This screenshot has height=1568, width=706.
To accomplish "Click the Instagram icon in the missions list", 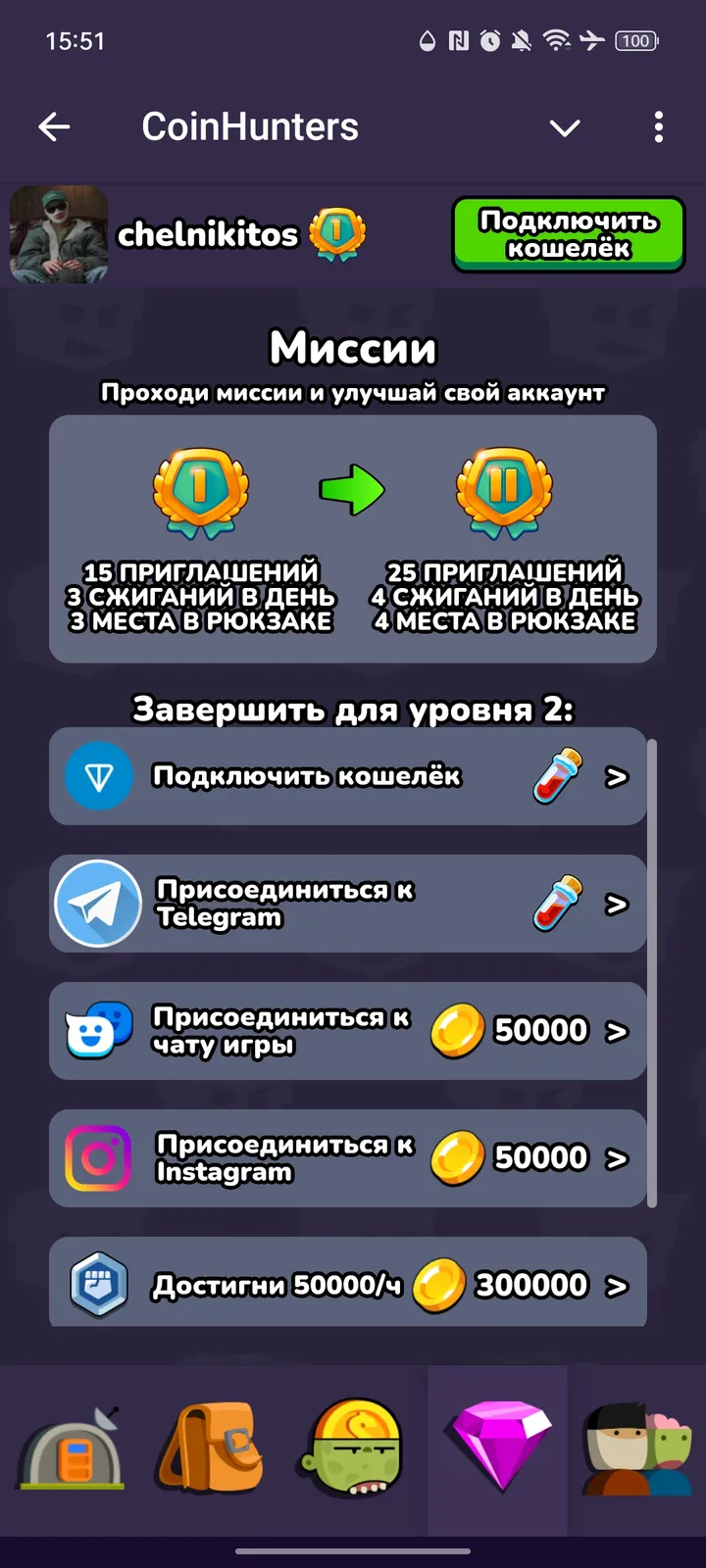I will point(98,1157).
